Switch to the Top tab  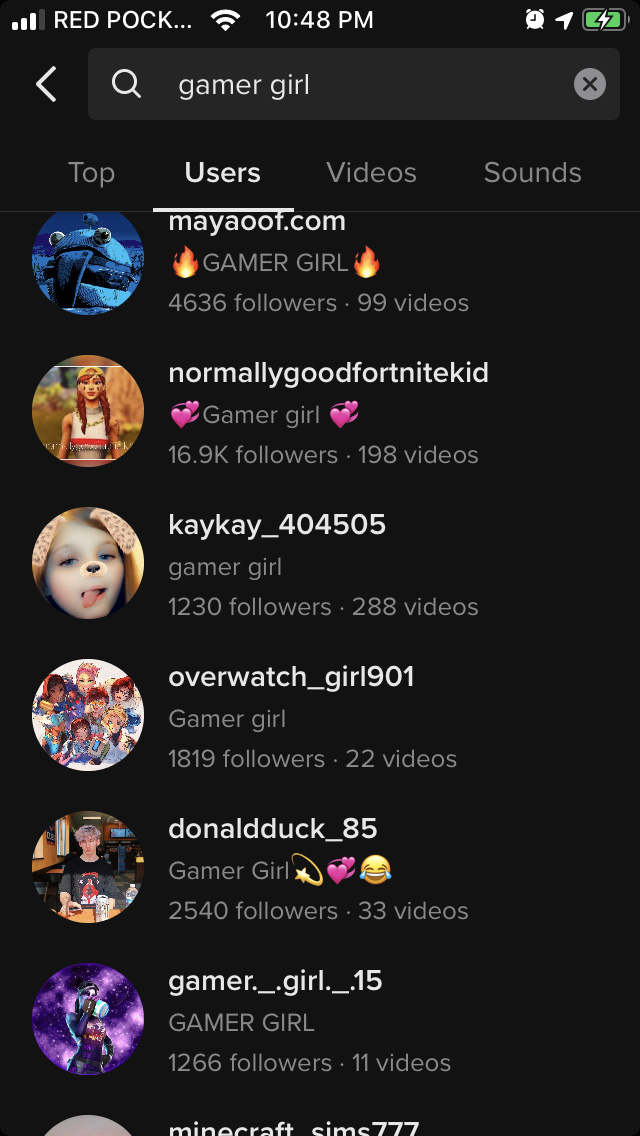[x=91, y=173]
